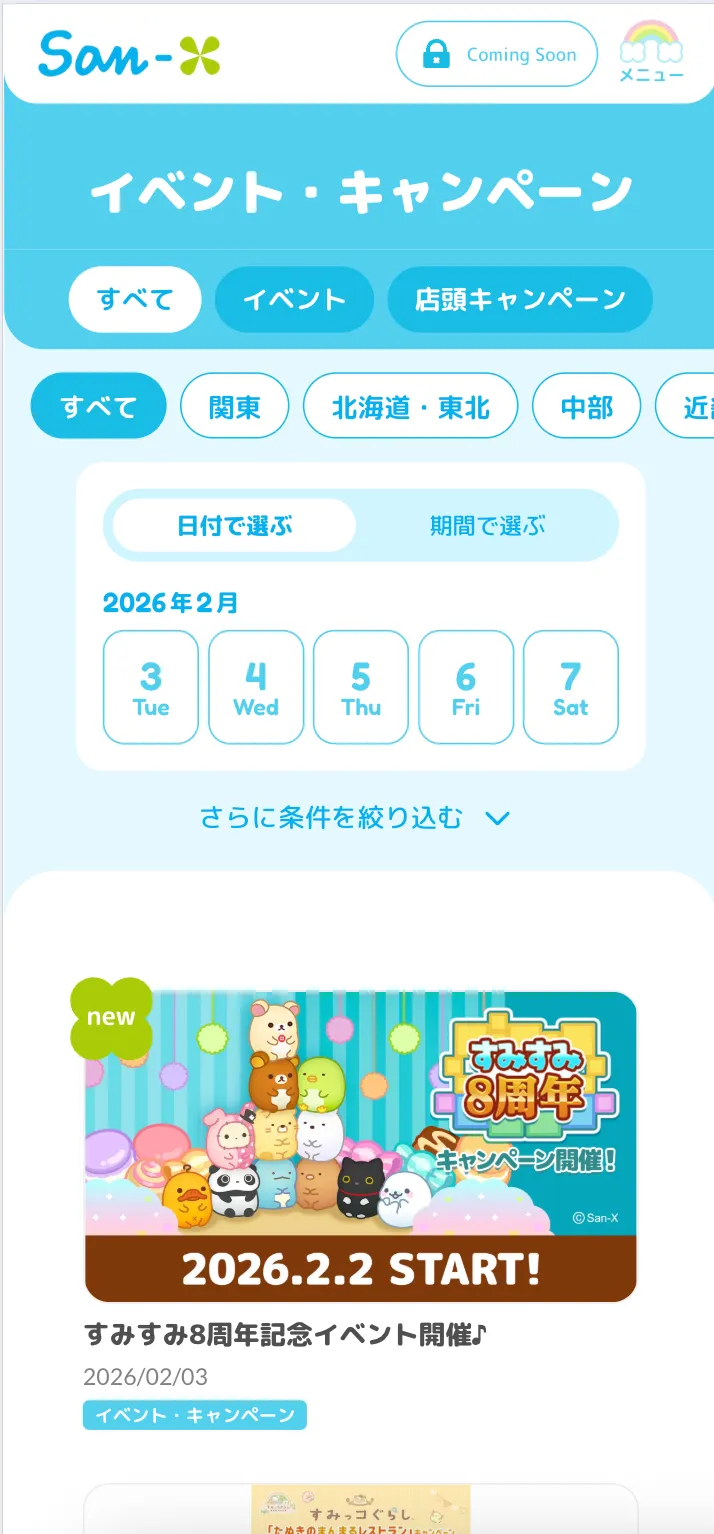Select the すべて region chip
This screenshot has height=1534, width=714.
coord(98,407)
